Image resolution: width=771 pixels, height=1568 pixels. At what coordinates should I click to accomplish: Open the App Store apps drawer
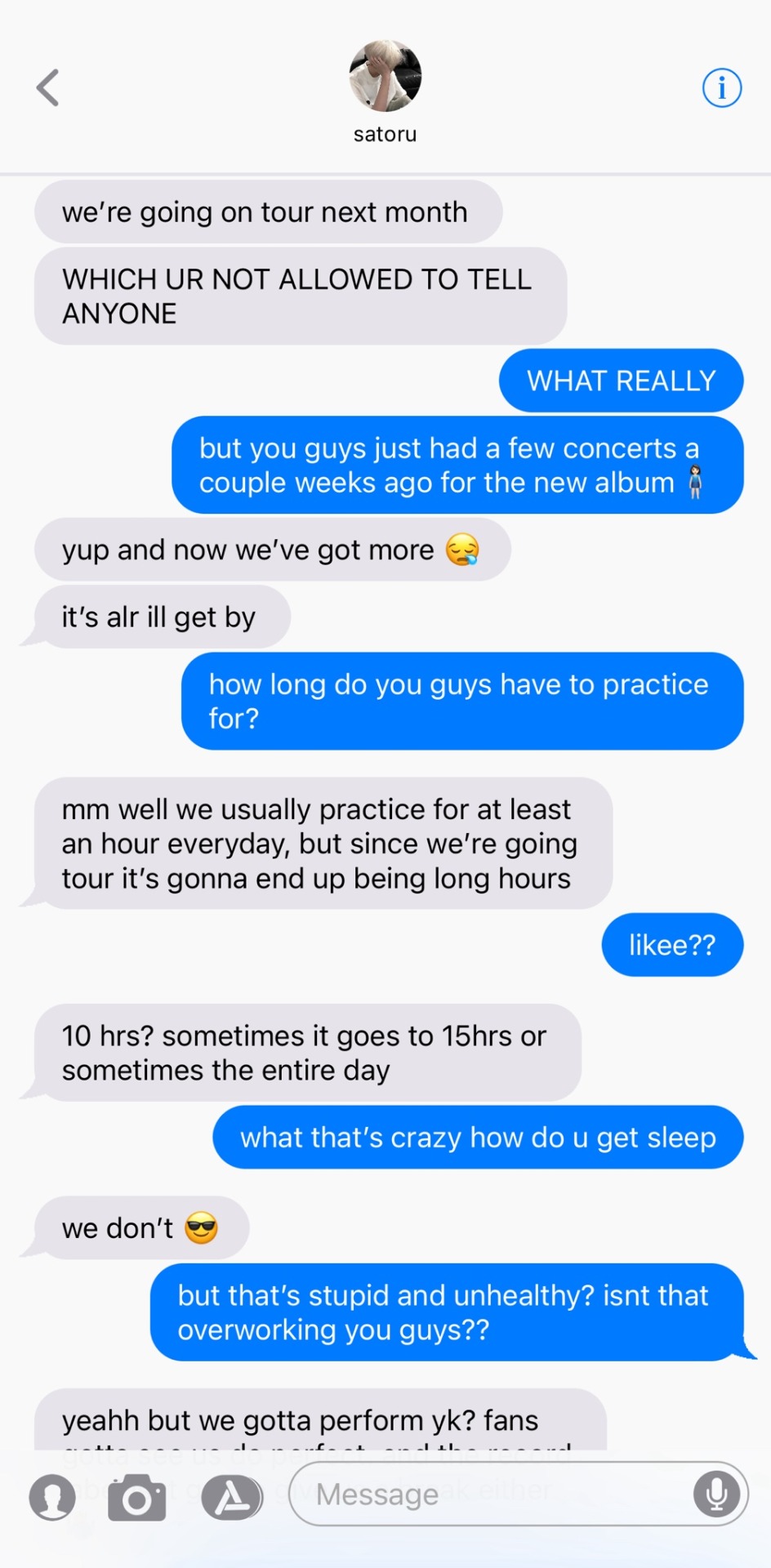(x=233, y=1497)
